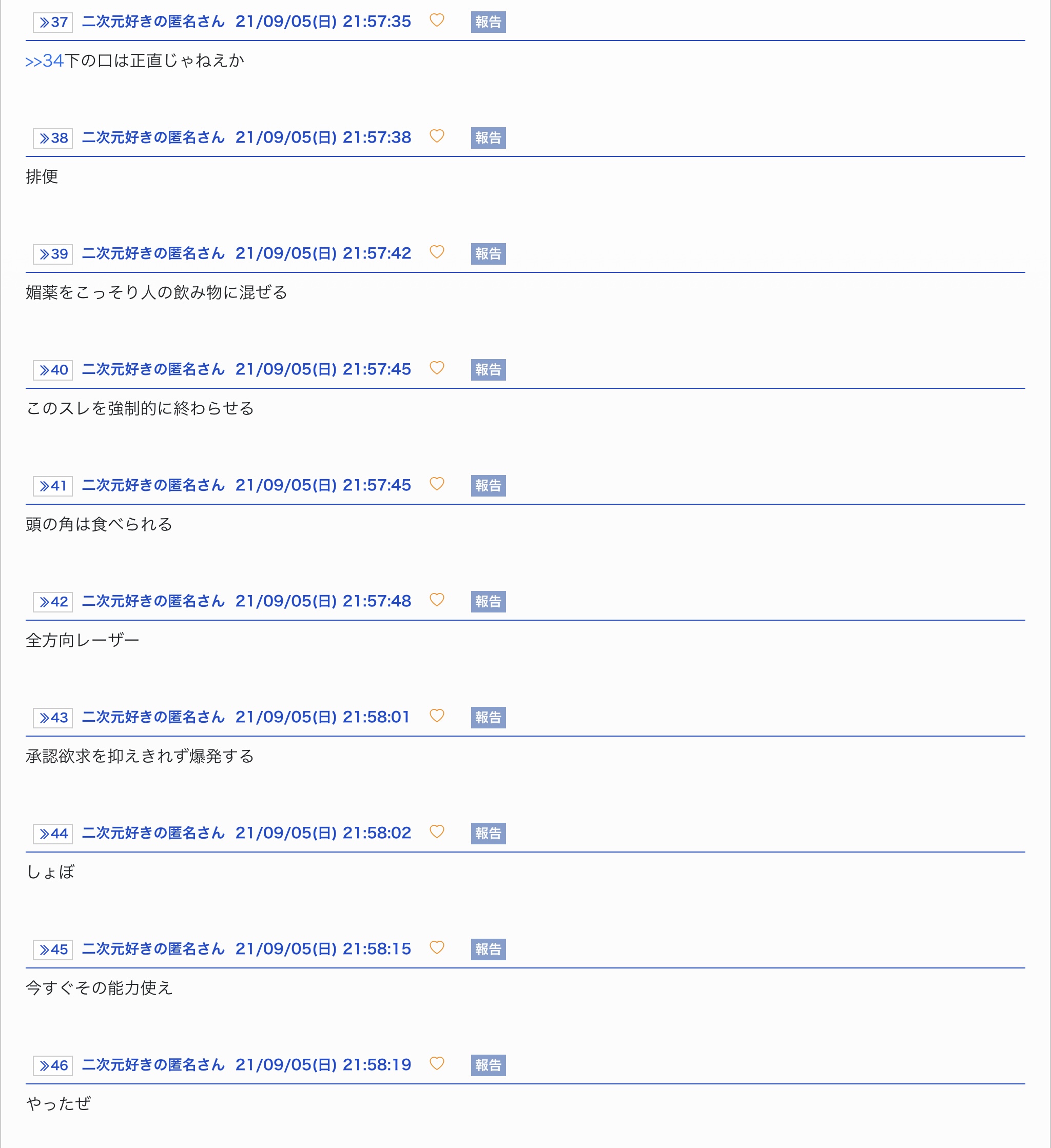Report post number 37
Screen dimensions: 1051x1148
point(488,22)
